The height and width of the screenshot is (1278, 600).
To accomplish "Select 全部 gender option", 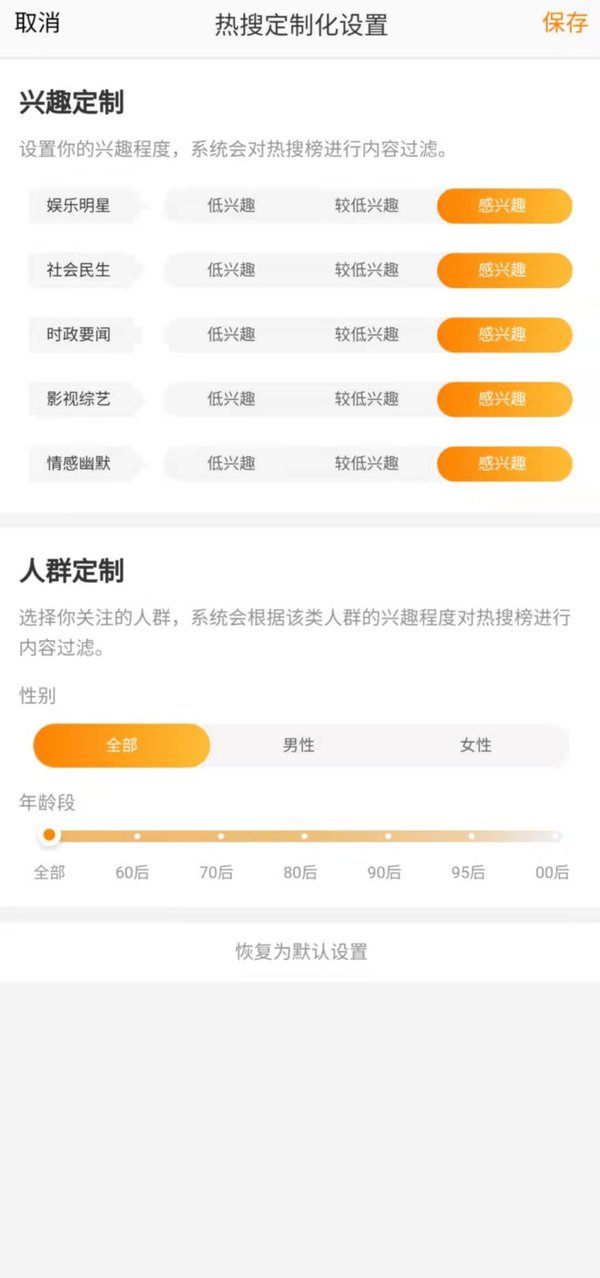I will (x=122, y=745).
